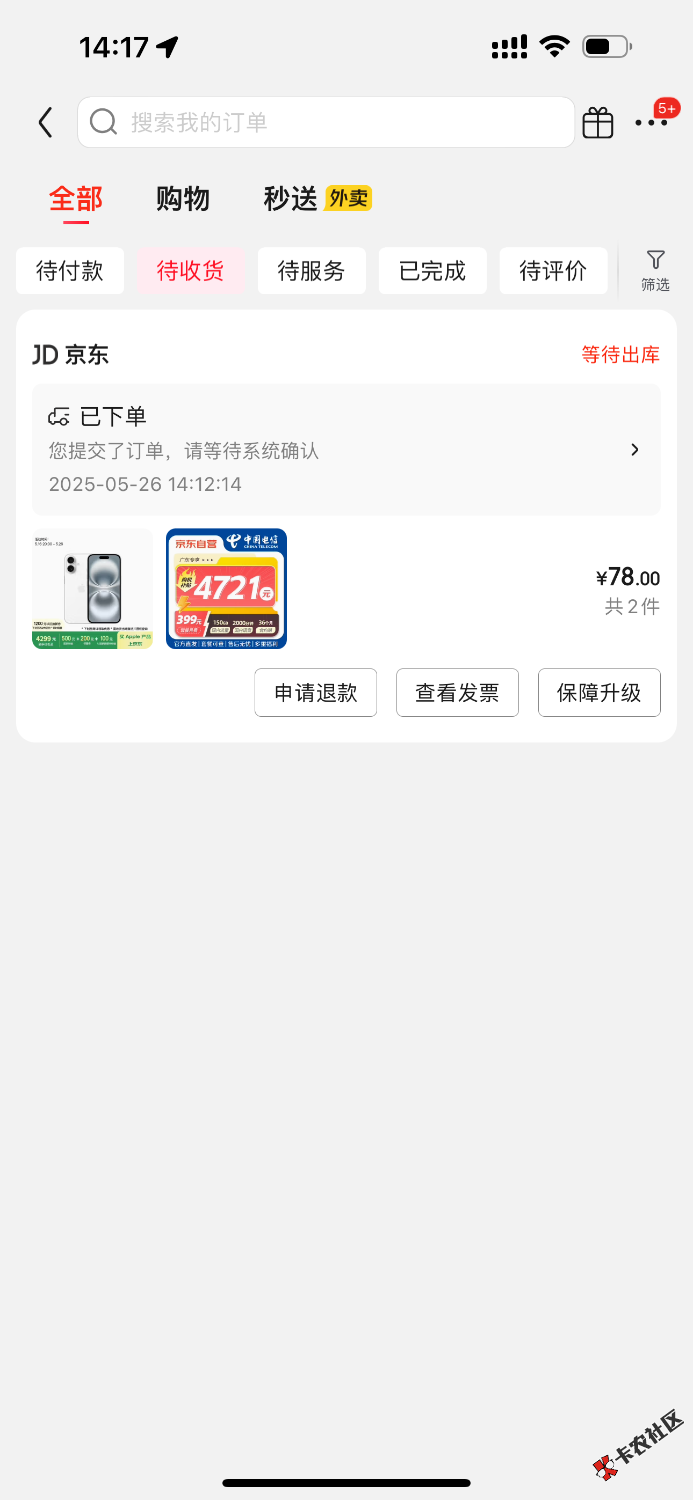
Task: Tap the 查看发票 button
Action: point(458,693)
